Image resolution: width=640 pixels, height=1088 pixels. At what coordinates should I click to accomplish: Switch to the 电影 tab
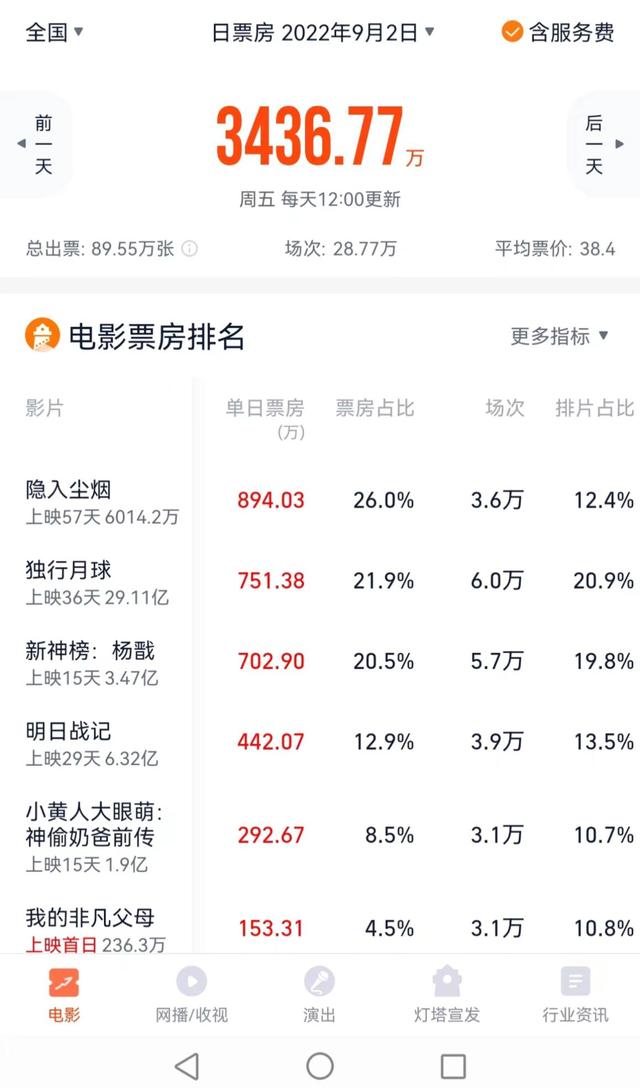(64, 995)
